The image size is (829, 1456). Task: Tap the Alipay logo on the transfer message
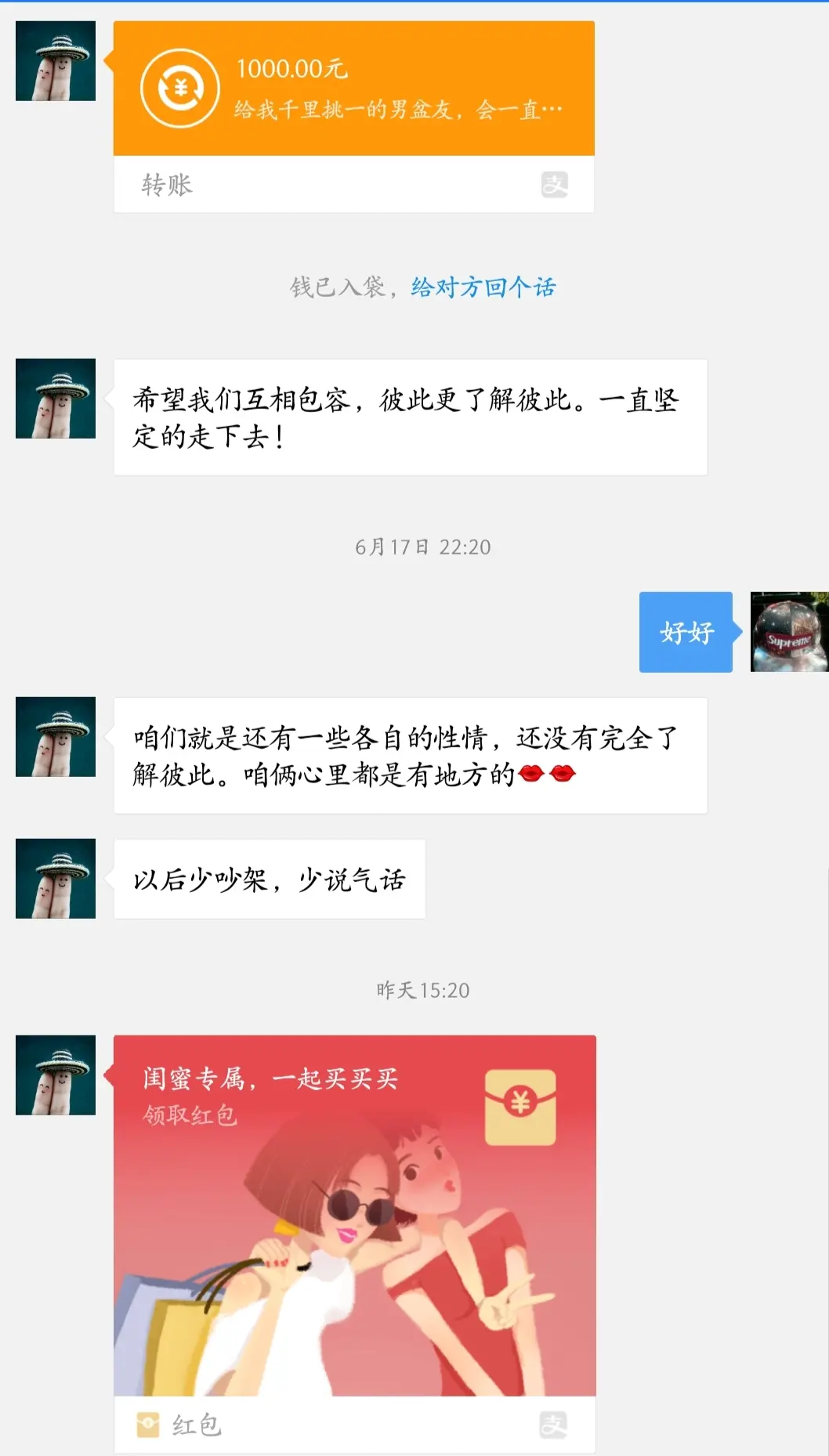coord(555,185)
